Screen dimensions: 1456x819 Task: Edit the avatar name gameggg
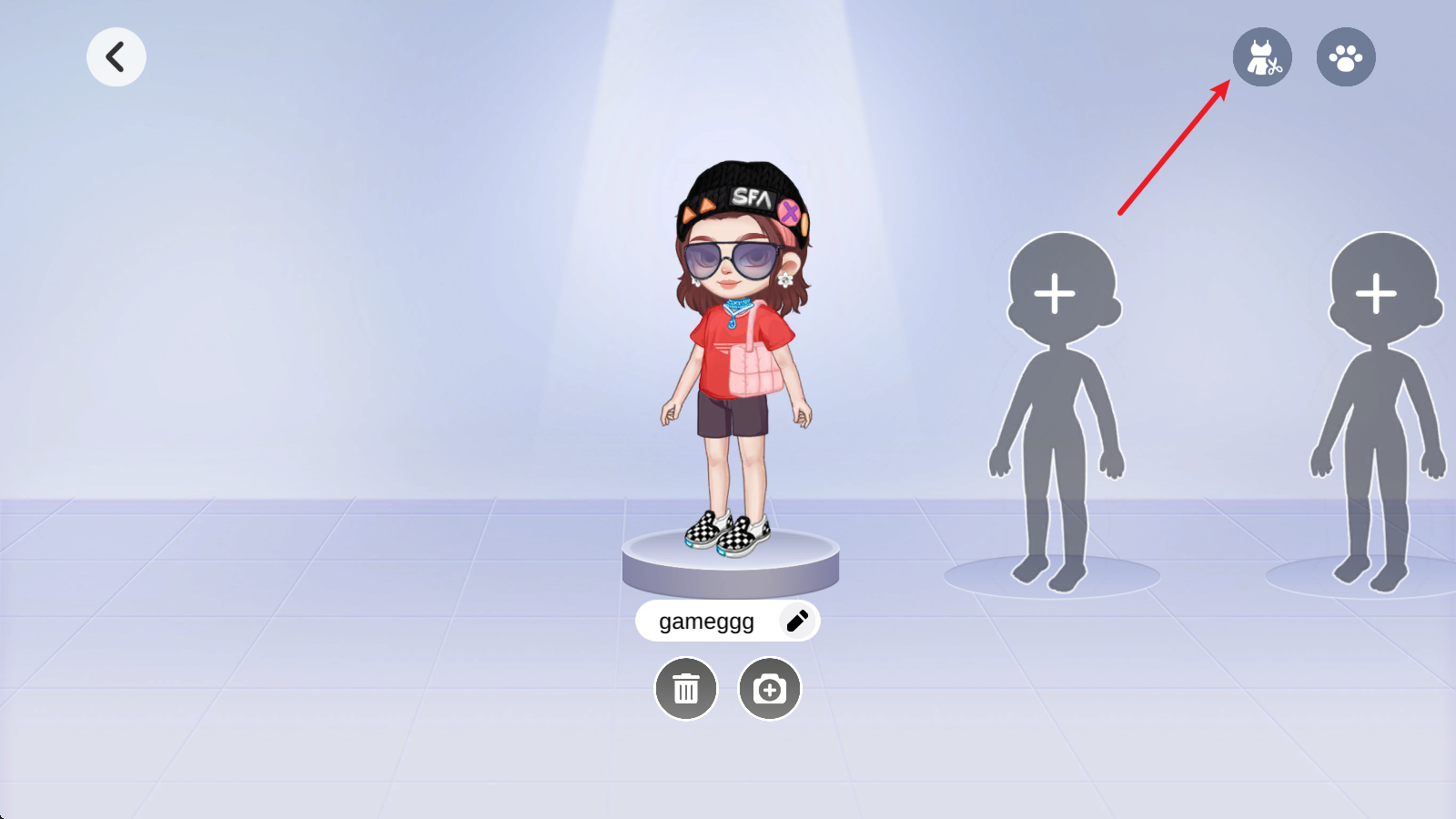(797, 621)
